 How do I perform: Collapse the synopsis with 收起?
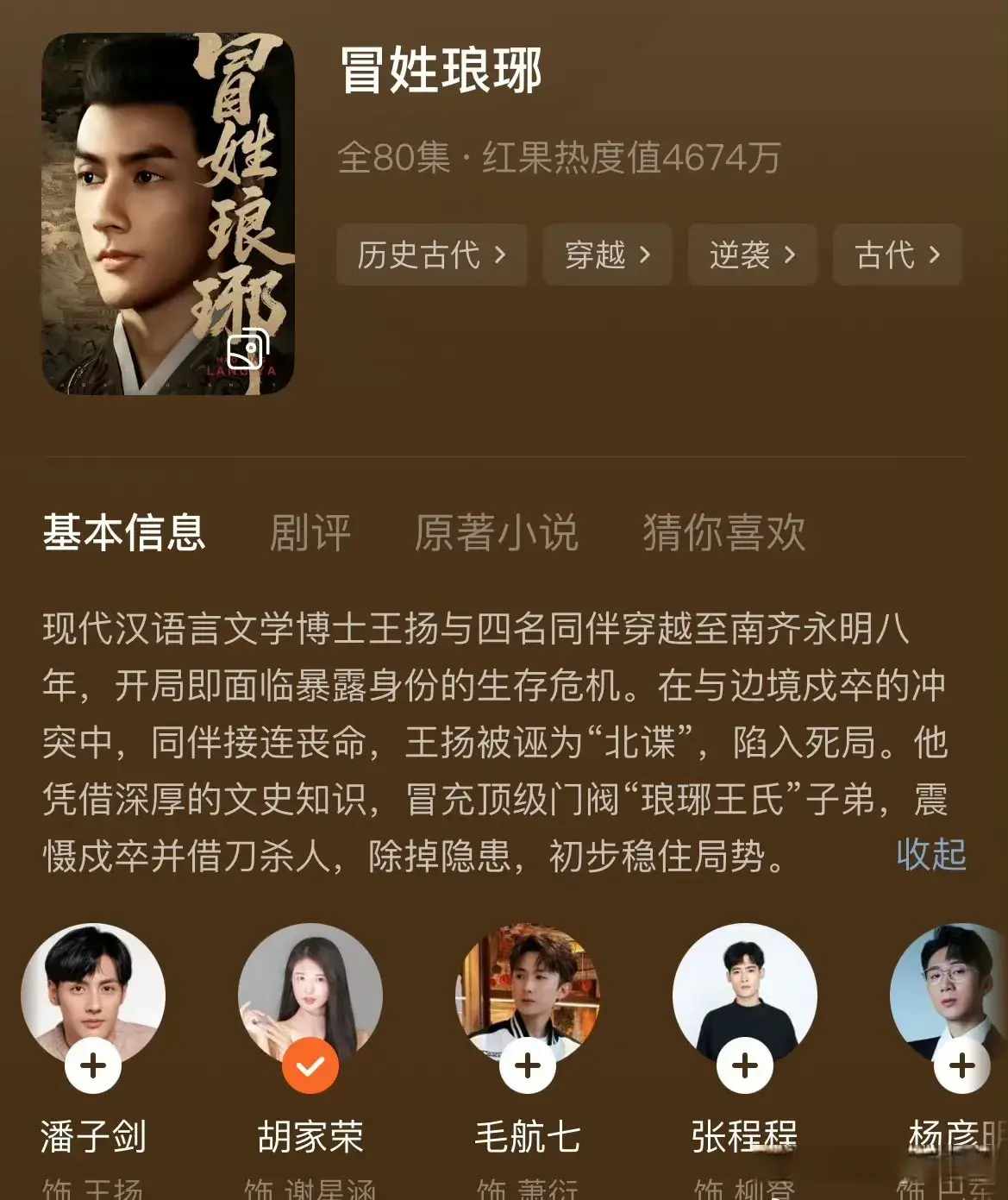coord(930,855)
